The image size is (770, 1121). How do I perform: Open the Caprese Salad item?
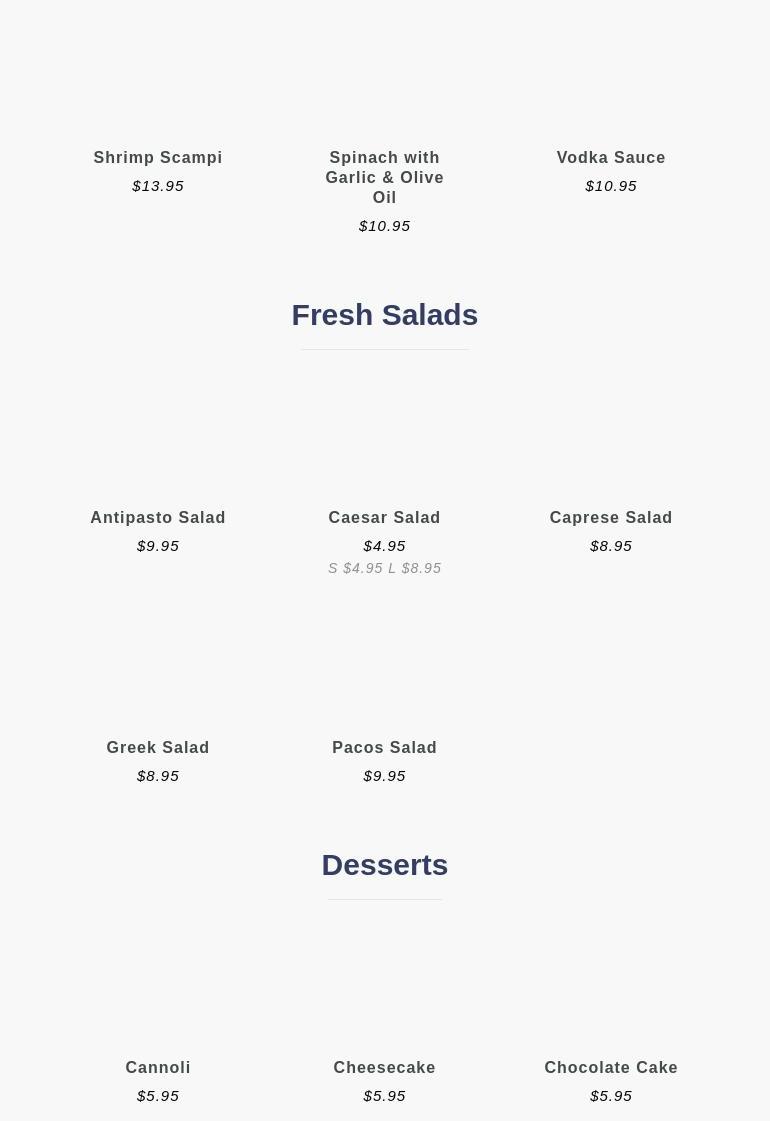point(610,518)
